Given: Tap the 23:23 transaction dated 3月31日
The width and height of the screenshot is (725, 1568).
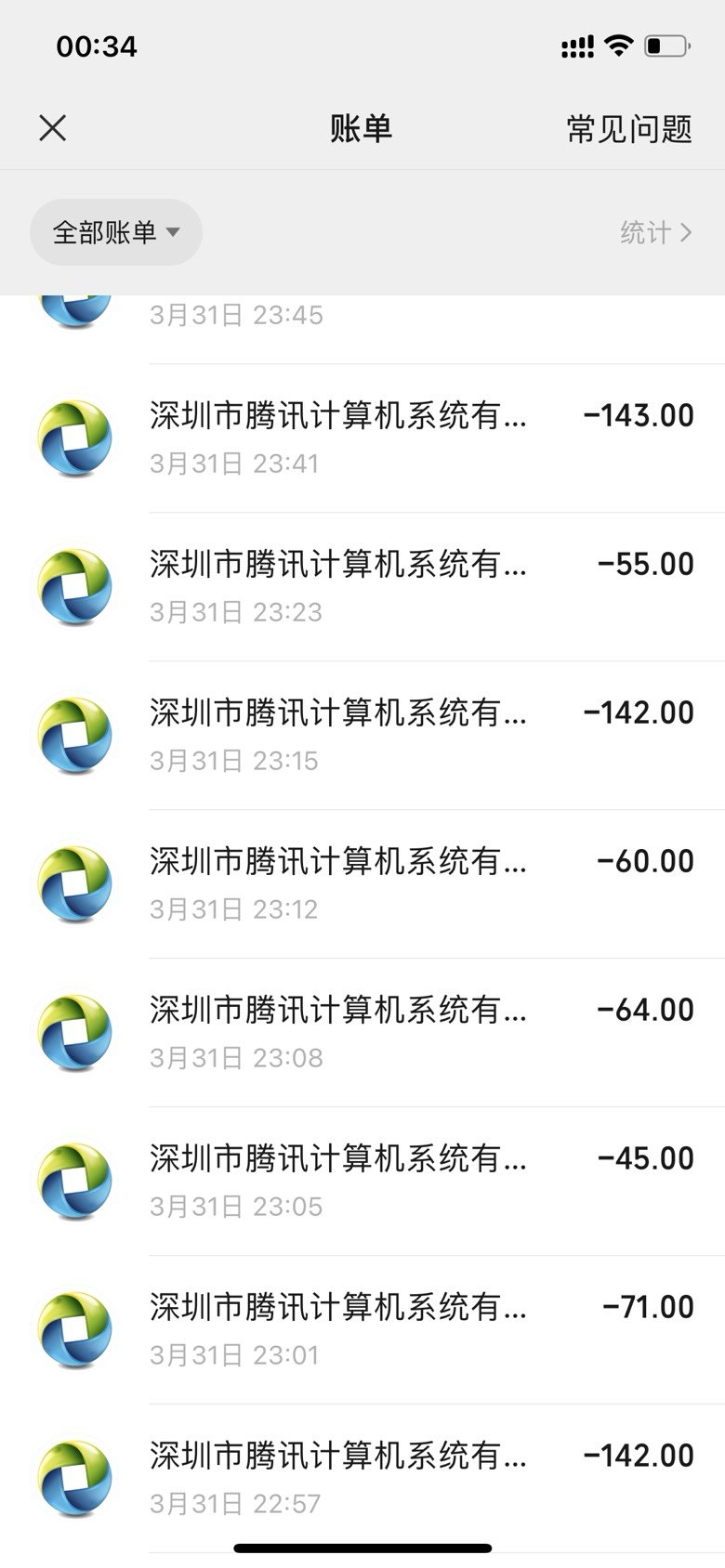Looking at the screenshot, I should click(372, 586).
